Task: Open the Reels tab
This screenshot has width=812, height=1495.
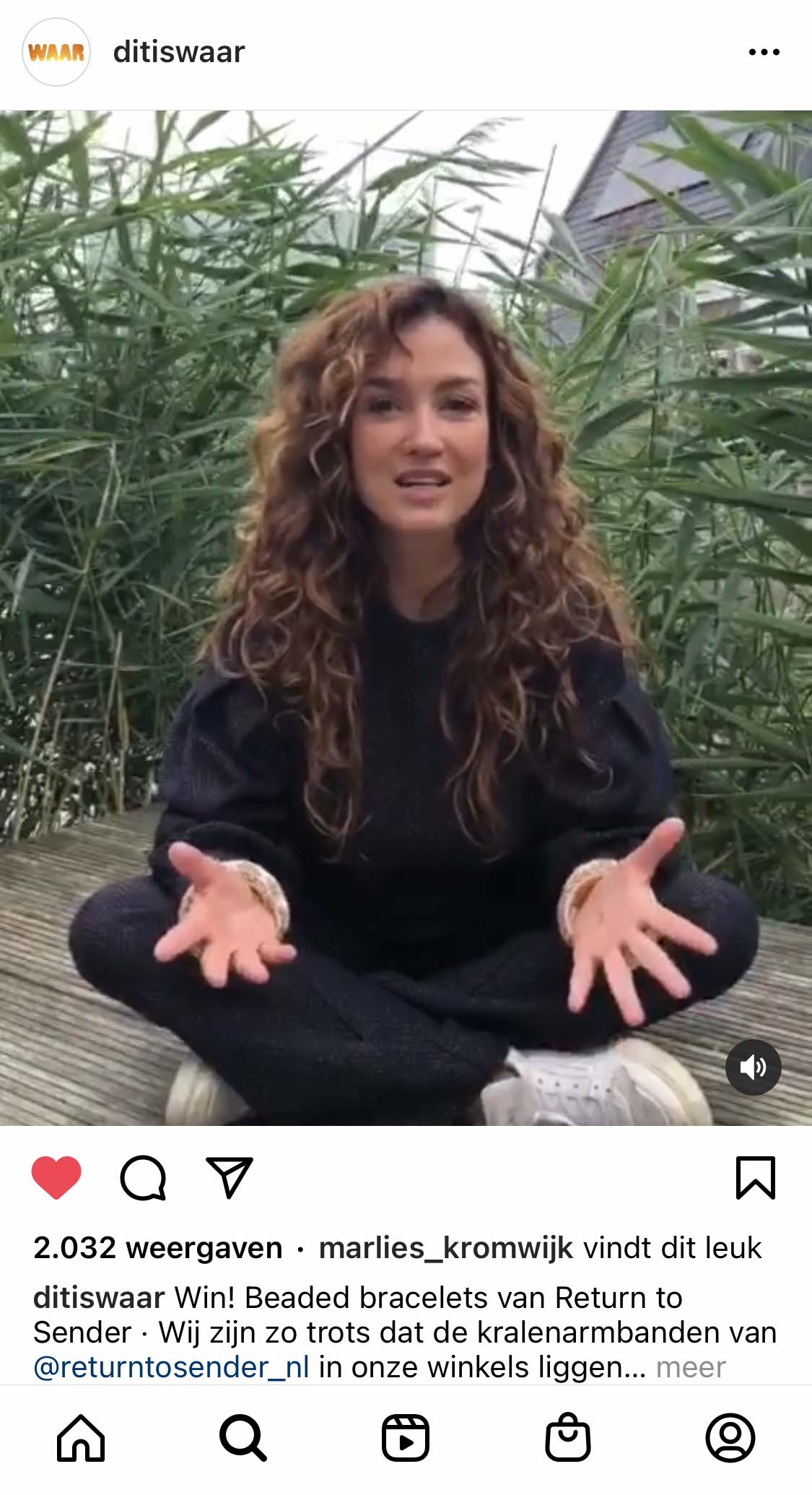Action: click(406, 1438)
